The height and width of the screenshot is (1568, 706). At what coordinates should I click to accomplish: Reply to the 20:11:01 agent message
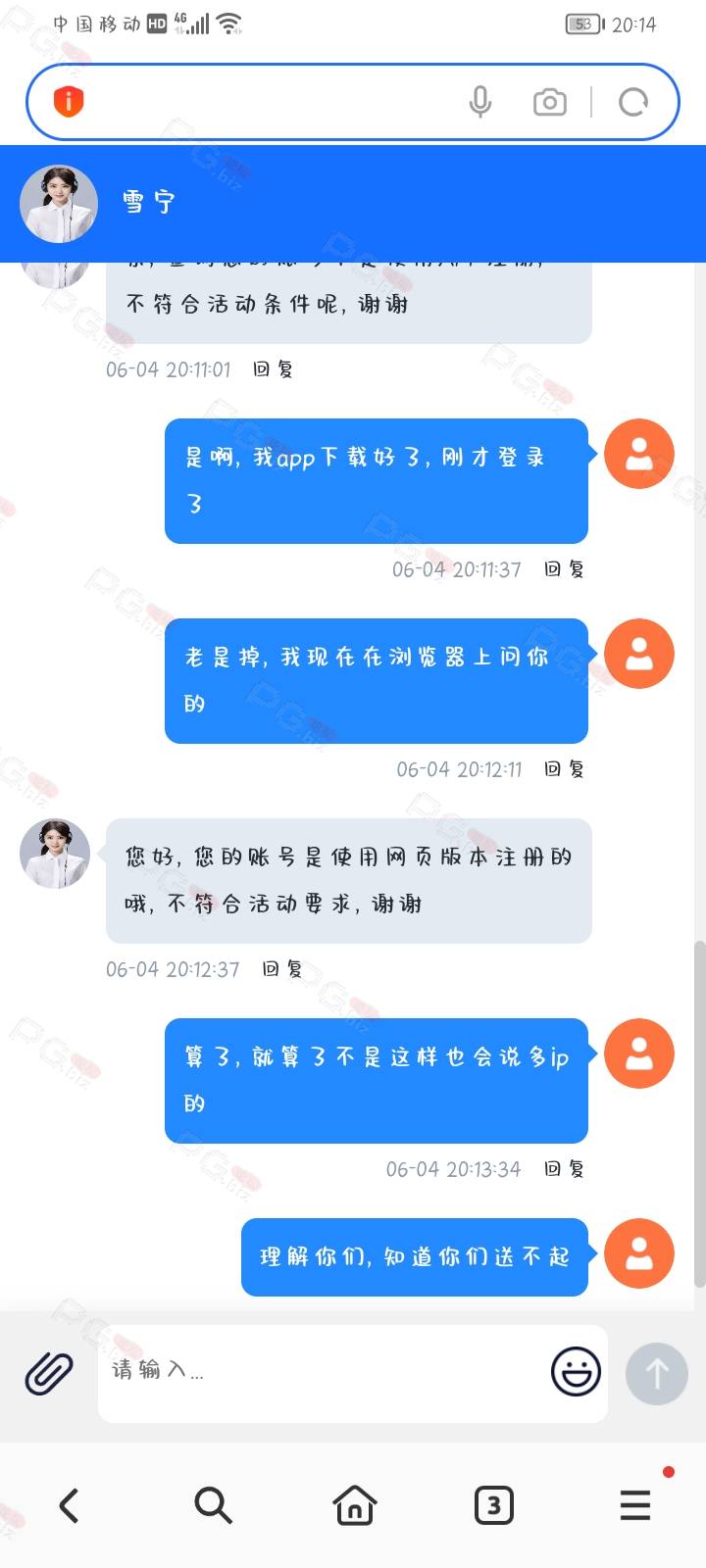pos(273,369)
